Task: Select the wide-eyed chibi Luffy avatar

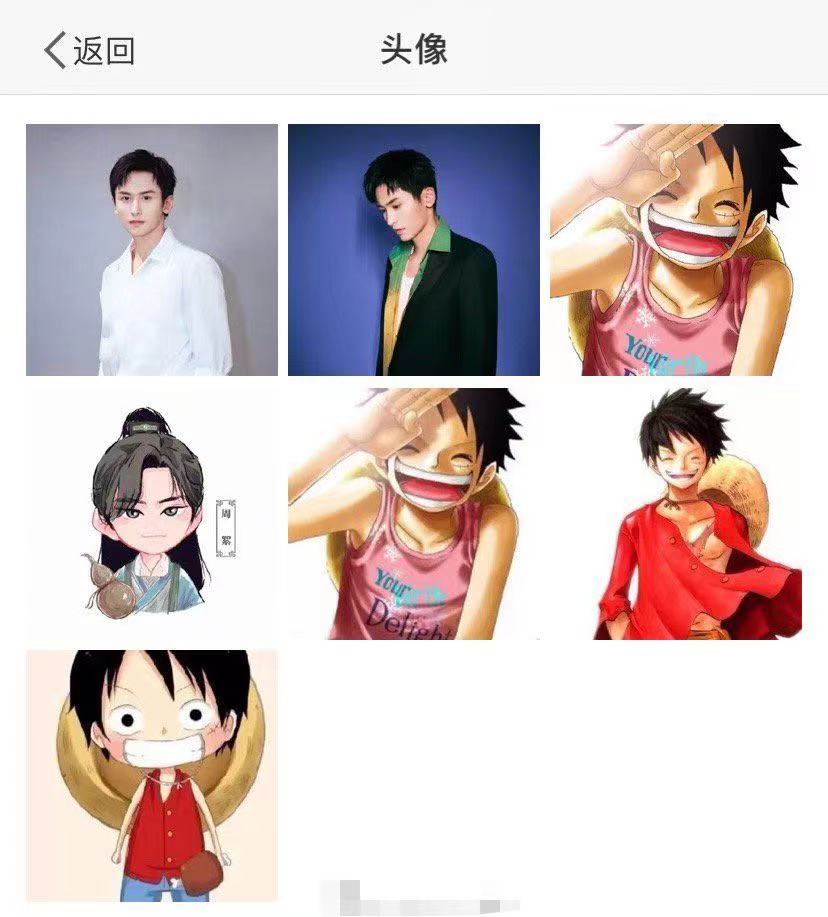Action: [x=152, y=776]
